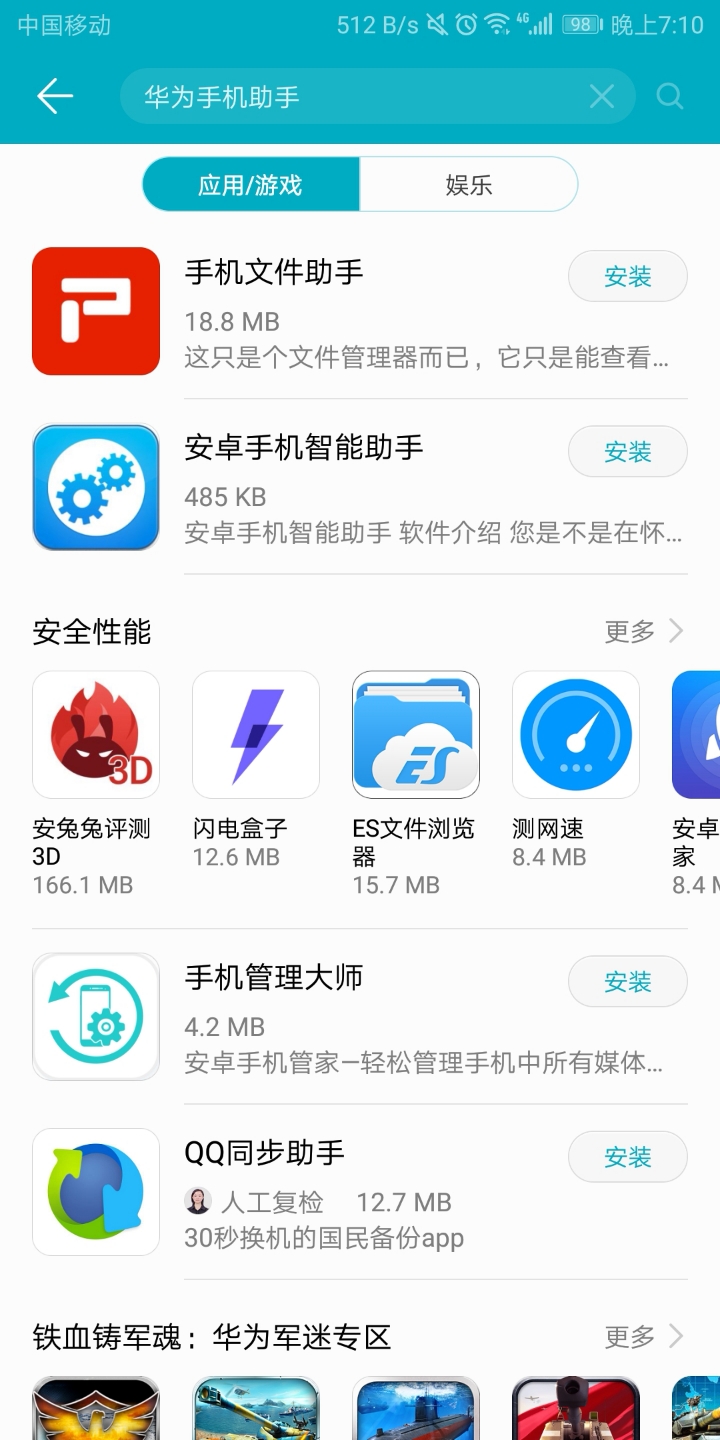The width and height of the screenshot is (720, 1440).
Task: Go back using the arrow icon
Action: tap(55, 96)
